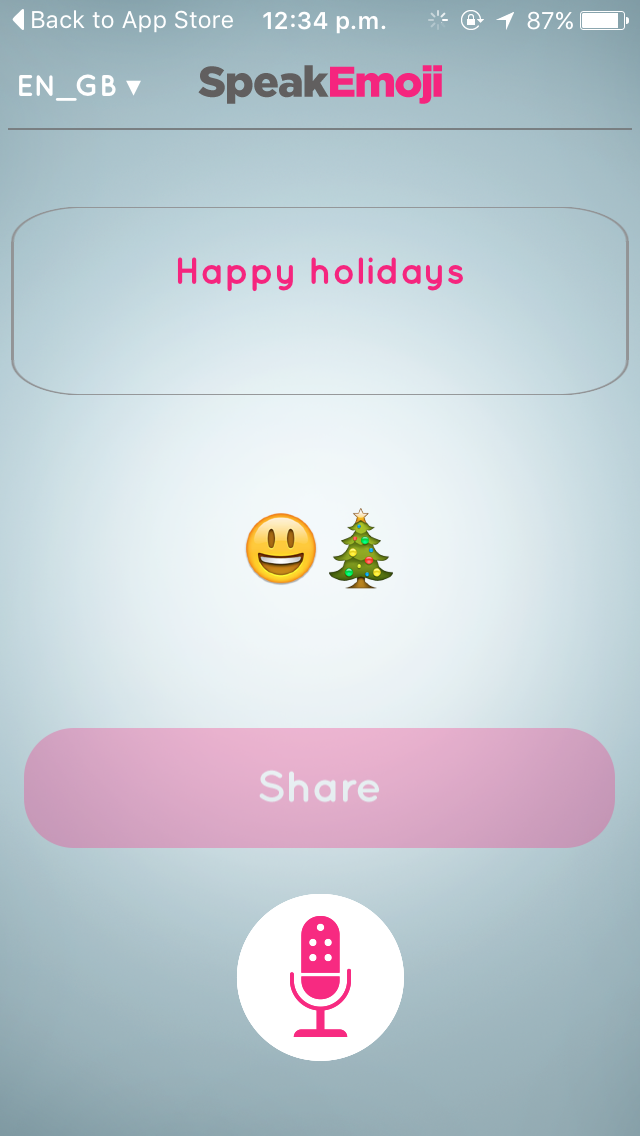The height and width of the screenshot is (1136, 640).
Task: Start recording with the microphone button
Action: point(320,977)
